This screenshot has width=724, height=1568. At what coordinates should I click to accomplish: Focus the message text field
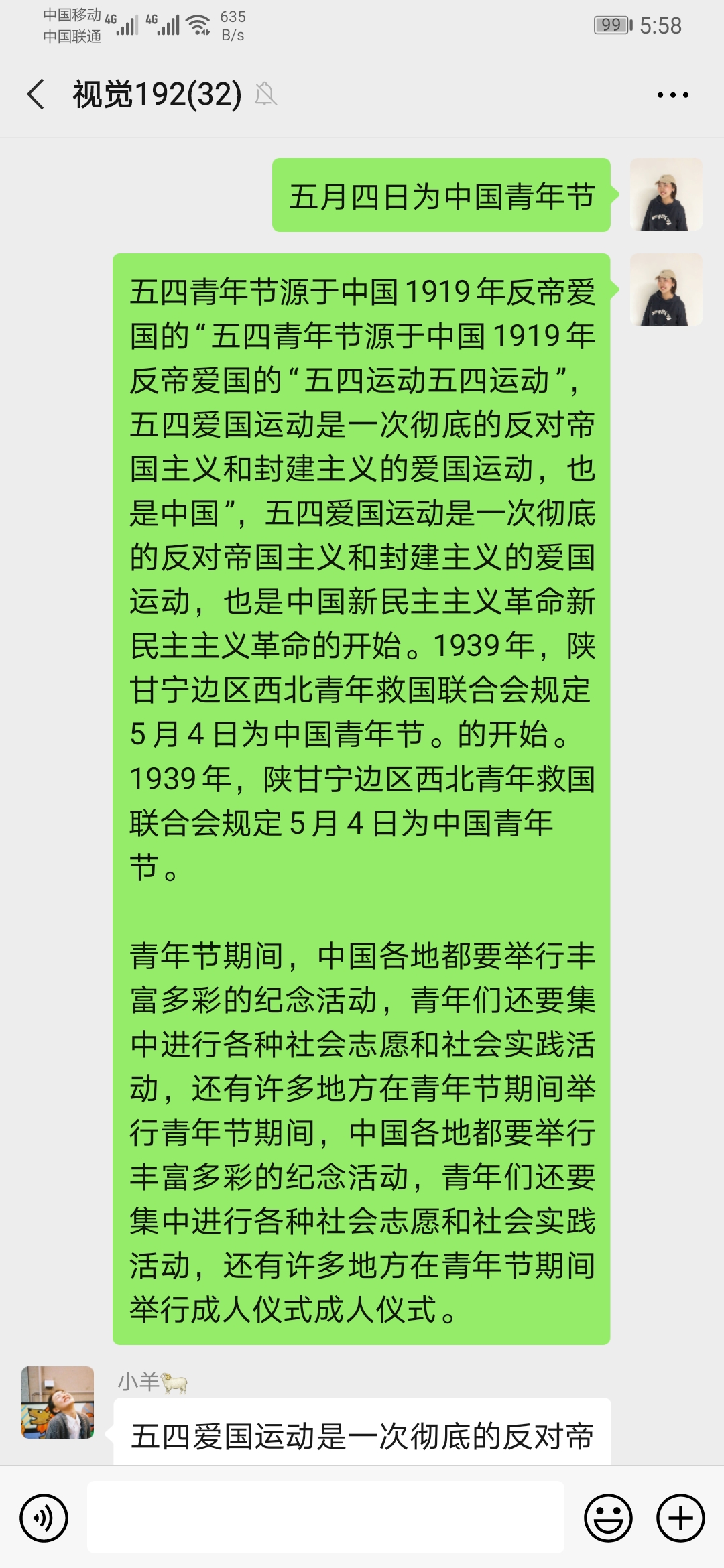point(326,1518)
